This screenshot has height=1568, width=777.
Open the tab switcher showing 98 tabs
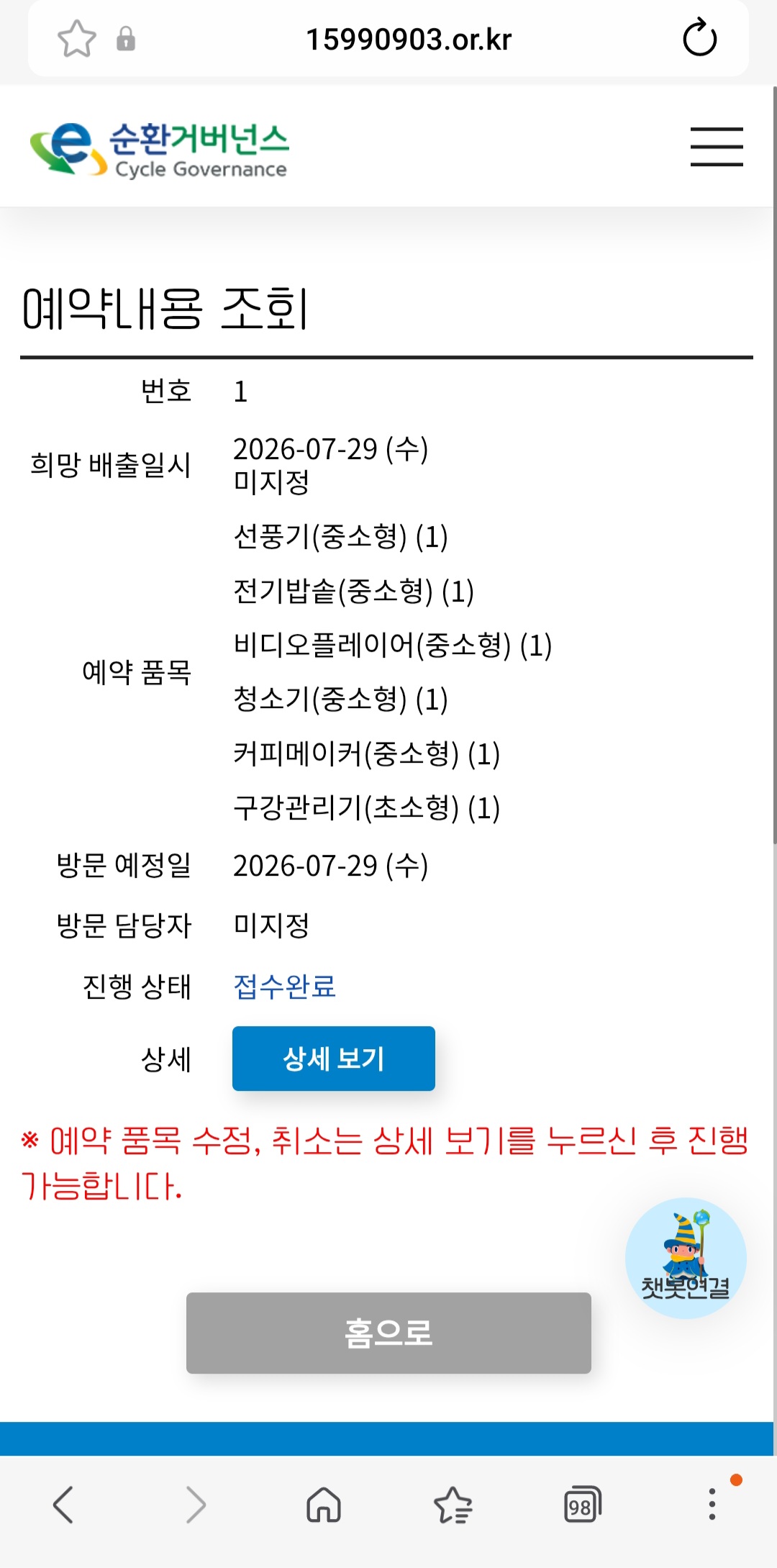point(582,1505)
